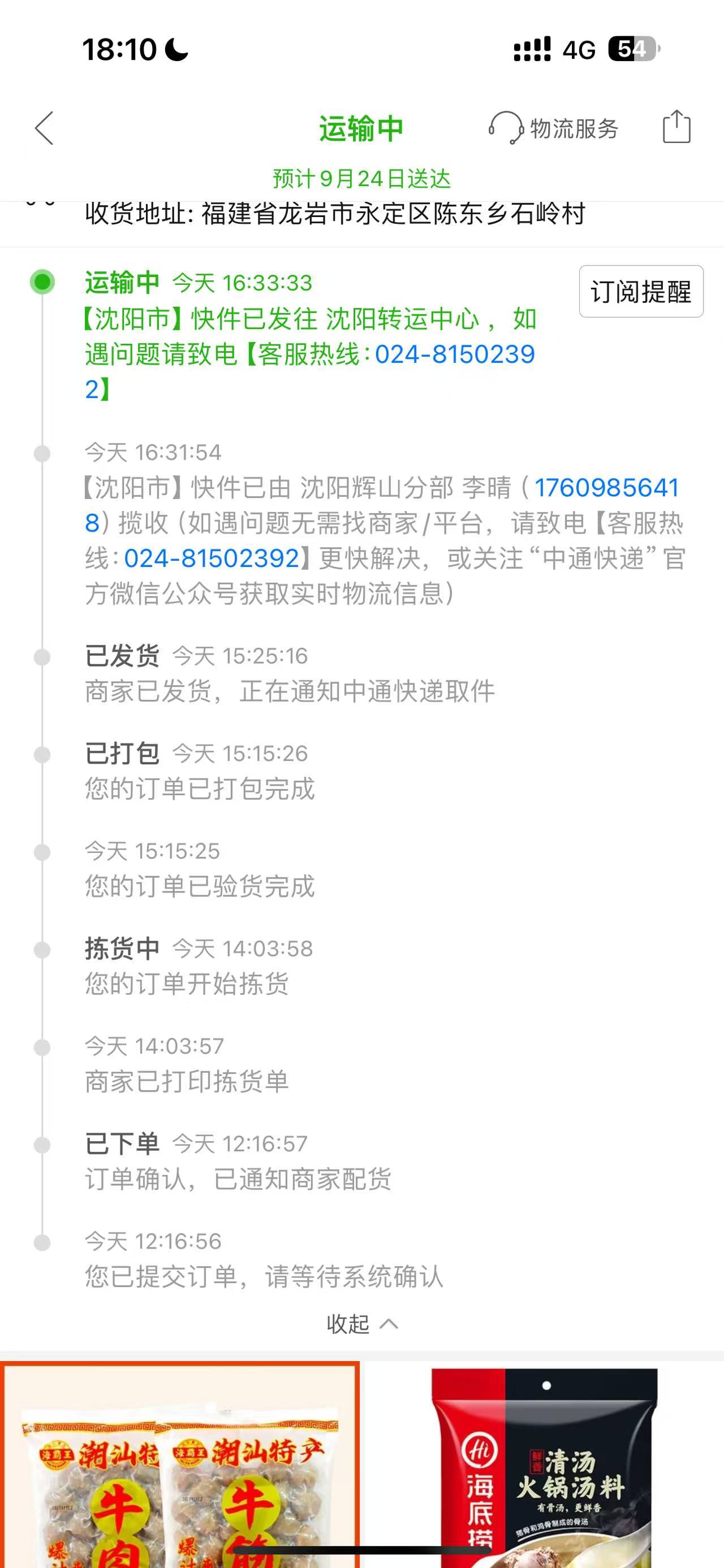Viewport: 724px width, 1568px height.
Task: Share this logistics tracking page
Action: (676, 127)
